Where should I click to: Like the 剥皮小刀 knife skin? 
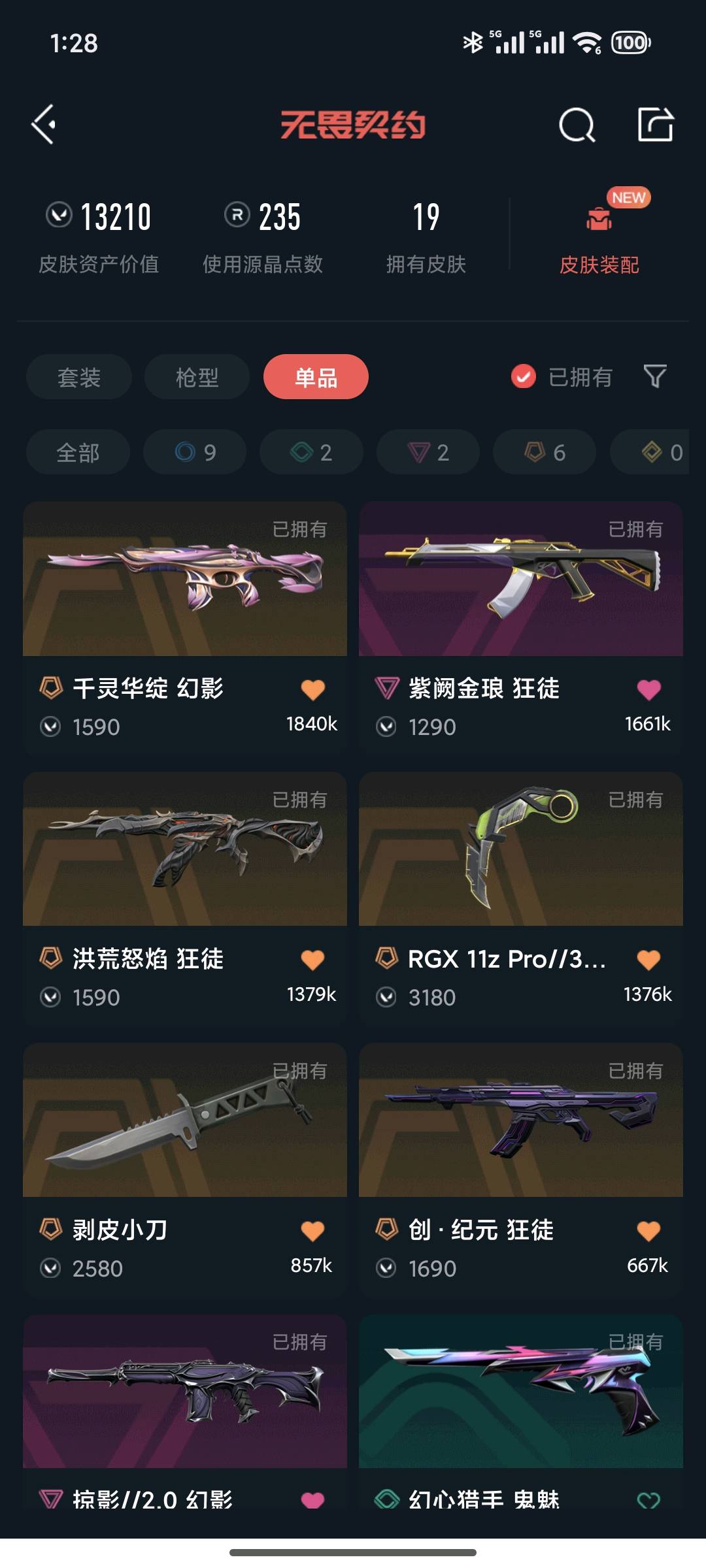coord(312,1231)
